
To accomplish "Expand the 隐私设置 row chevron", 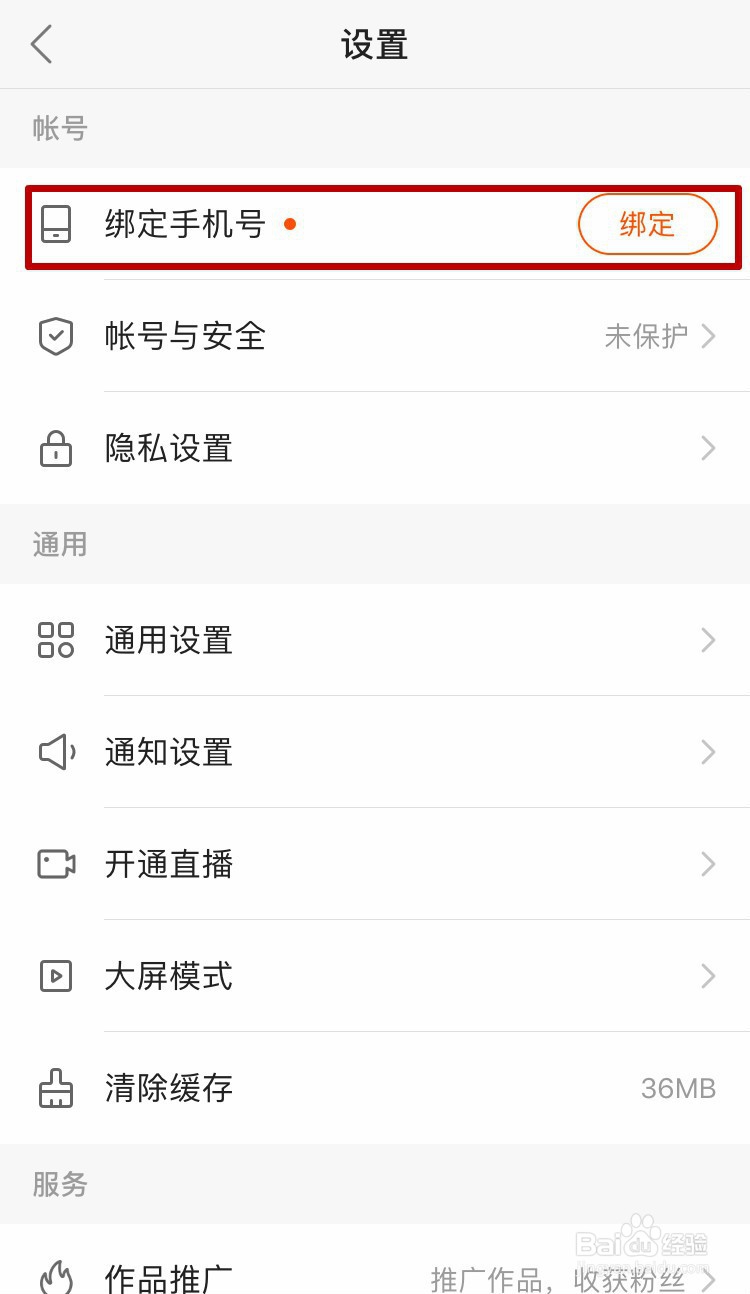I will coord(708,448).
